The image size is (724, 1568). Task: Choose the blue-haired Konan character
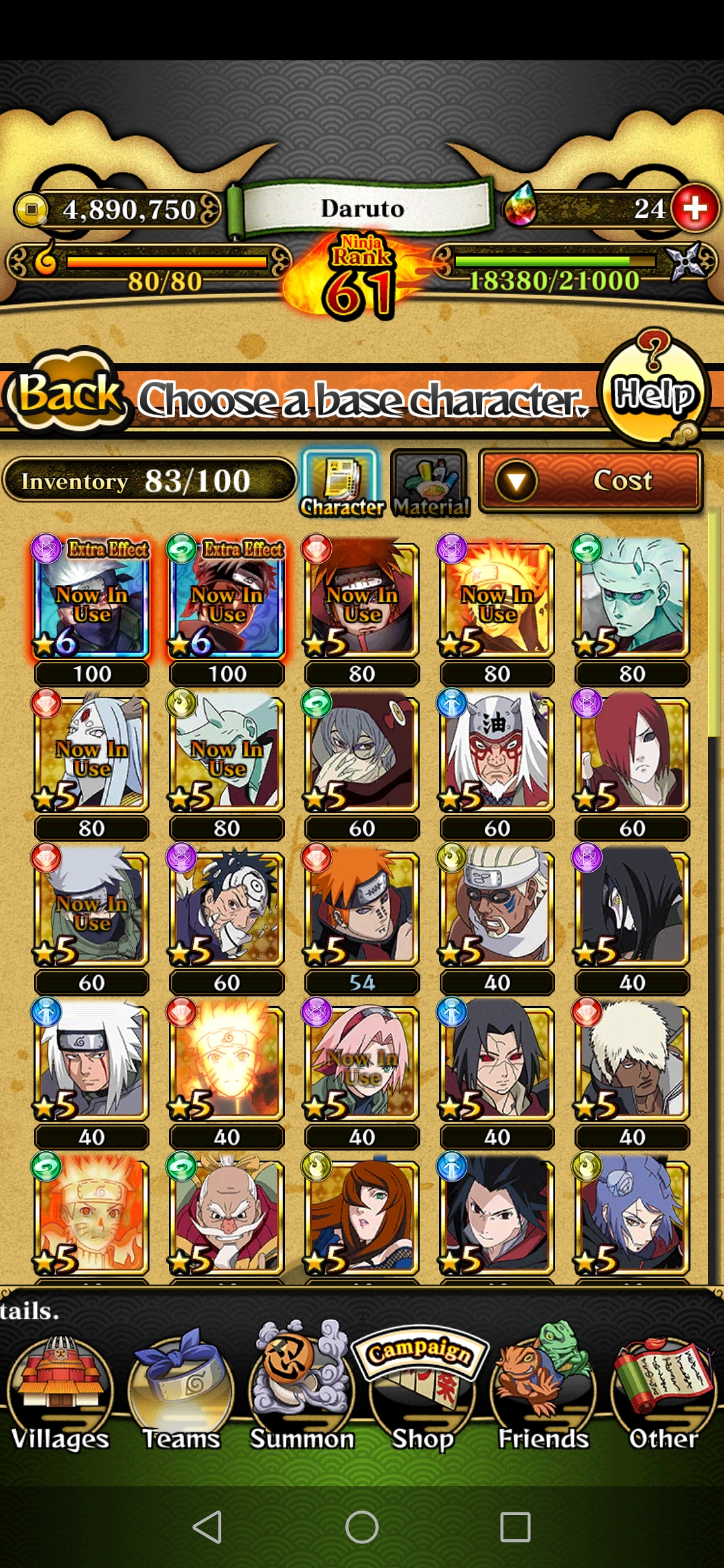[x=632, y=1216]
